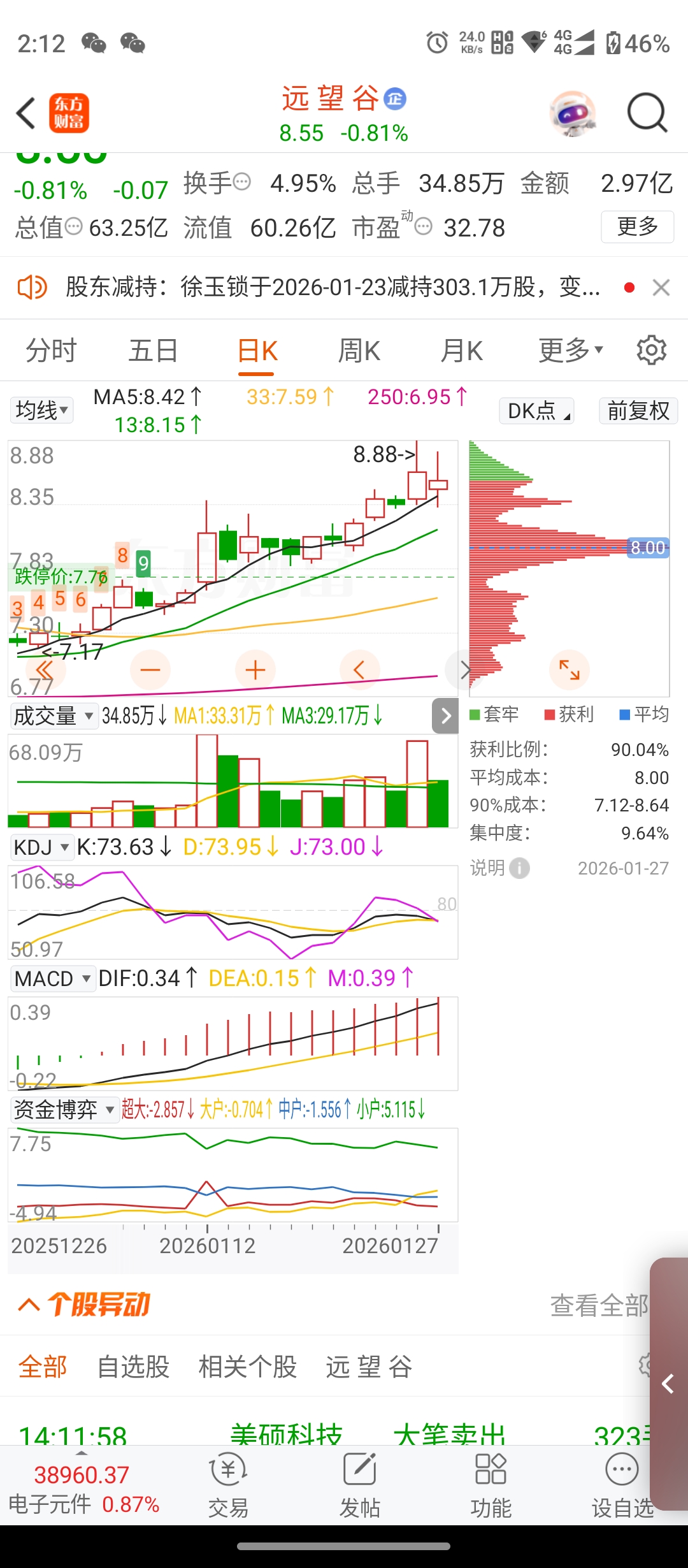
Task: Open chart settings gear icon
Action: click(651, 350)
